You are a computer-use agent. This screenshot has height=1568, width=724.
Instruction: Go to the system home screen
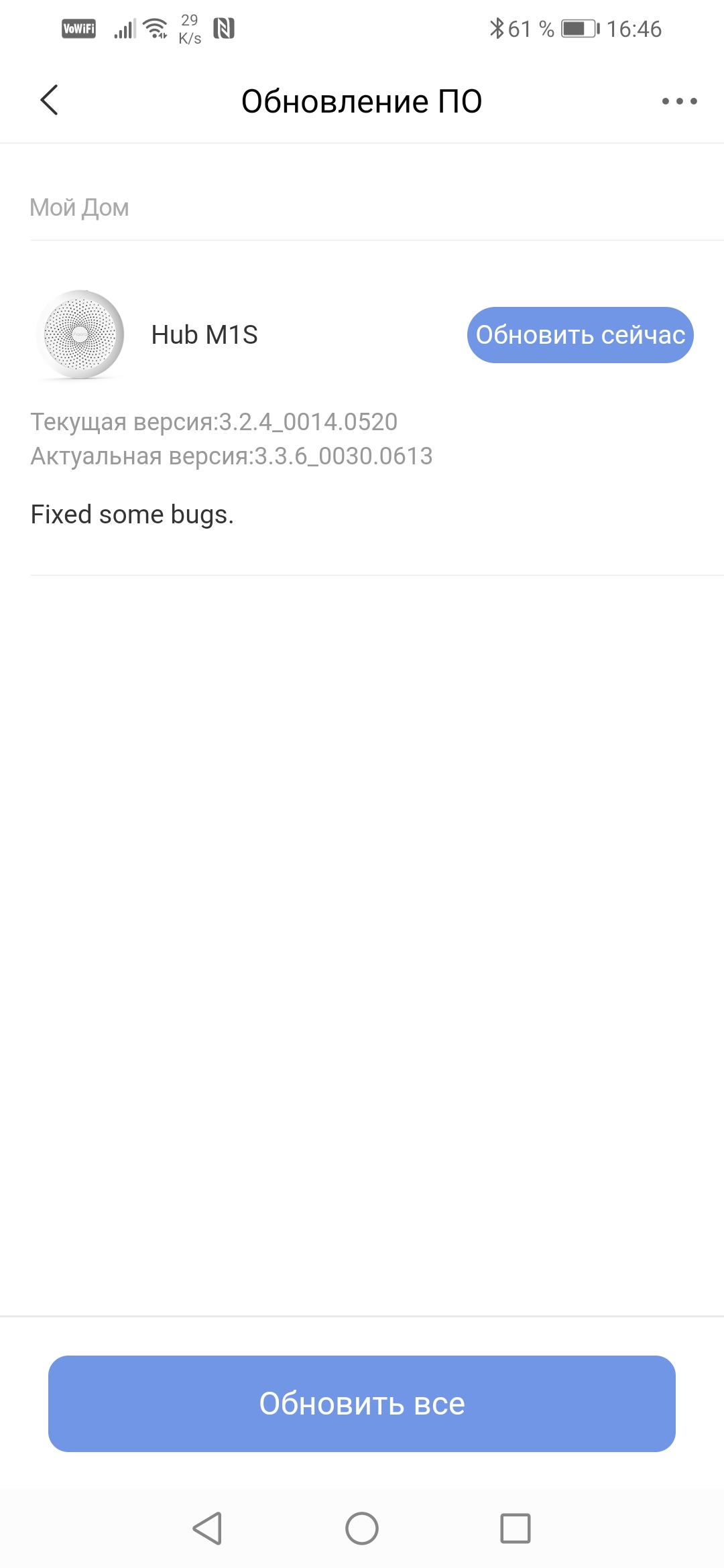(x=362, y=1528)
